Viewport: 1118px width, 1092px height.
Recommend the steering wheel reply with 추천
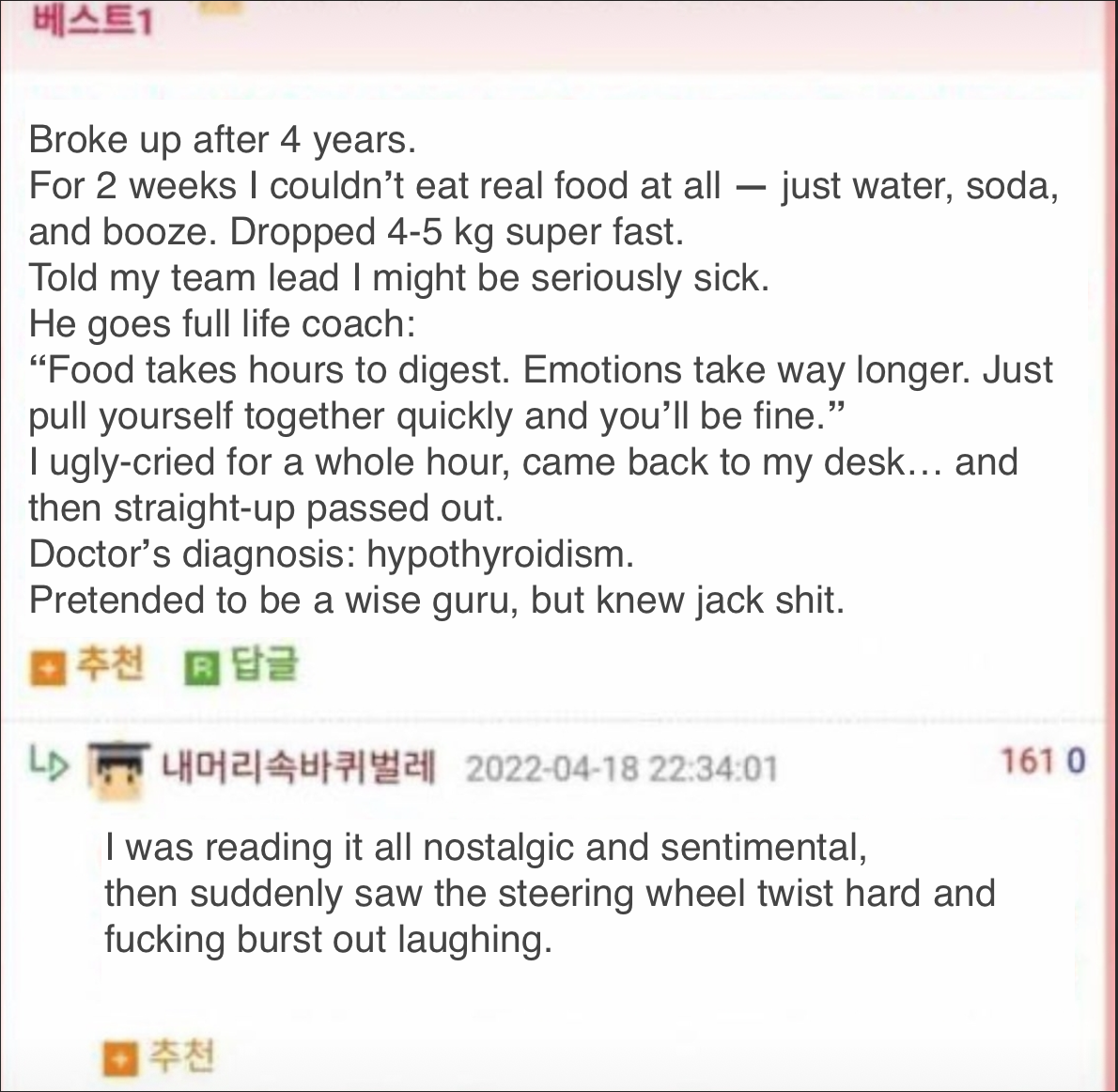point(159,1056)
